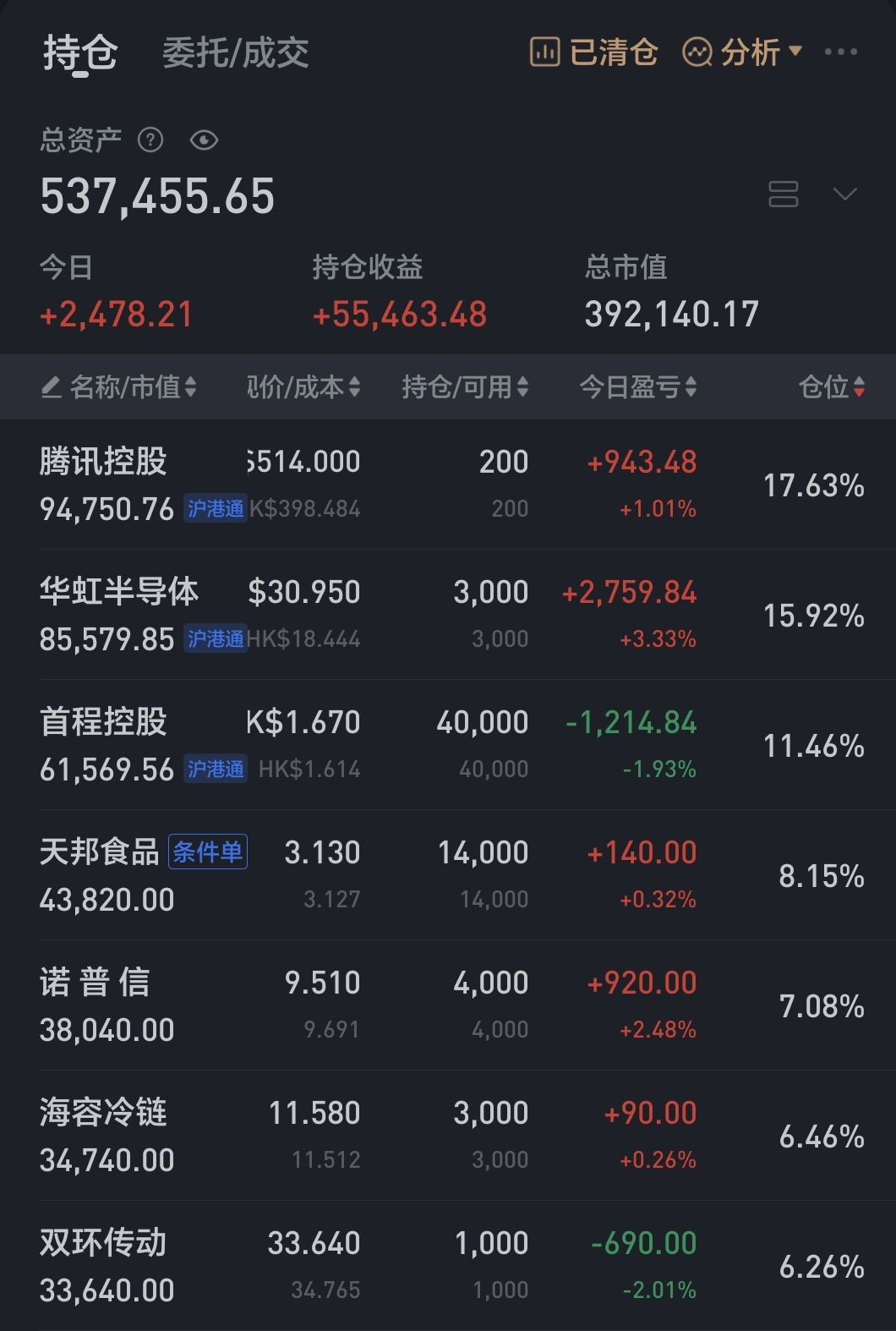Sort holdings by 现价/成本
This screenshot has width=896, height=1331.
click(x=303, y=387)
